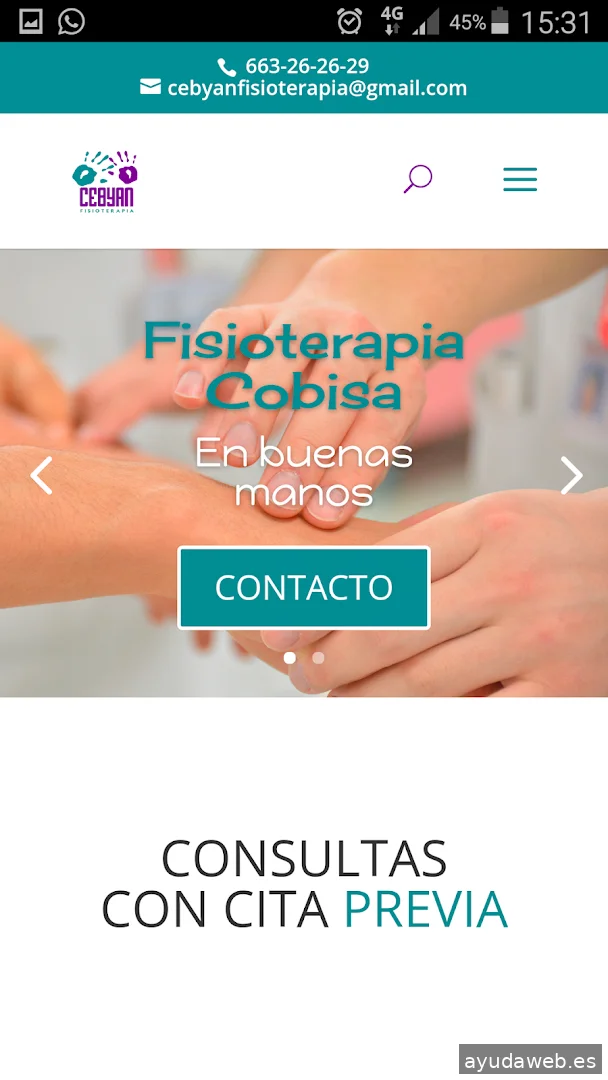The image size is (608, 1080).
Task: Advance to next slide with right arrow
Action: (x=570, y=475)
